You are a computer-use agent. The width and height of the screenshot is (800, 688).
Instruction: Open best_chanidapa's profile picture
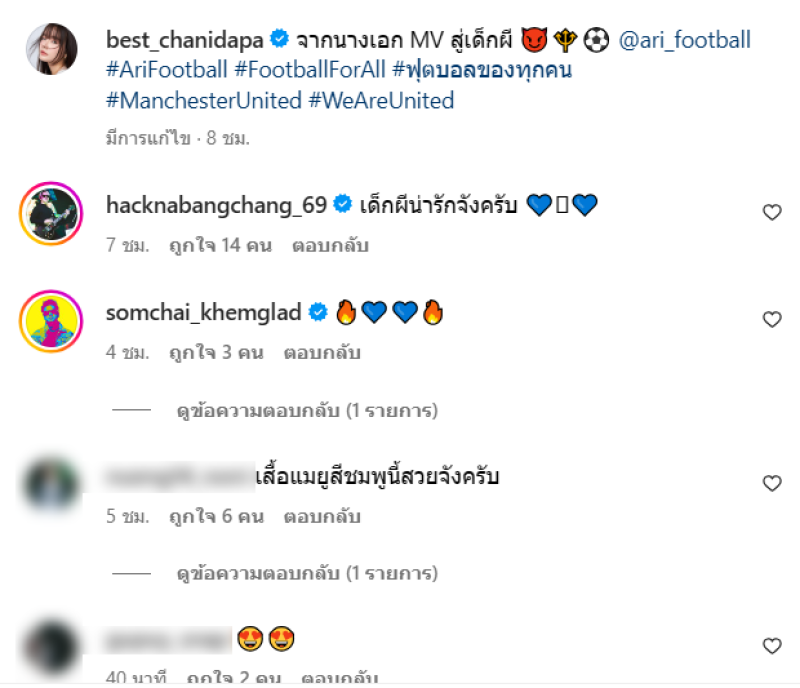click(51, 49)
